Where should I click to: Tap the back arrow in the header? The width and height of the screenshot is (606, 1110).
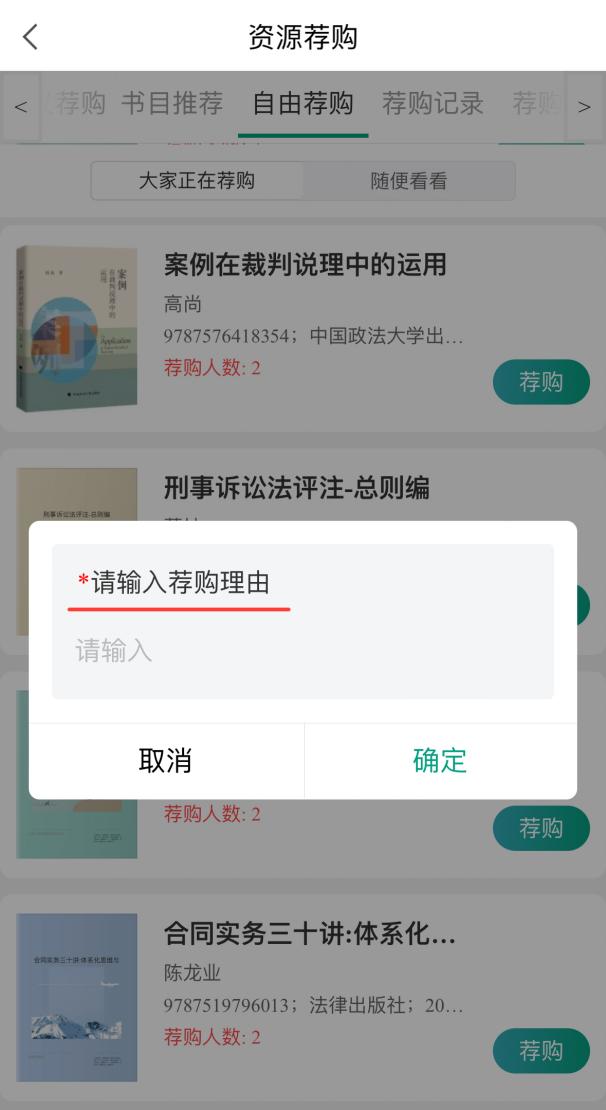click(30, 37)
